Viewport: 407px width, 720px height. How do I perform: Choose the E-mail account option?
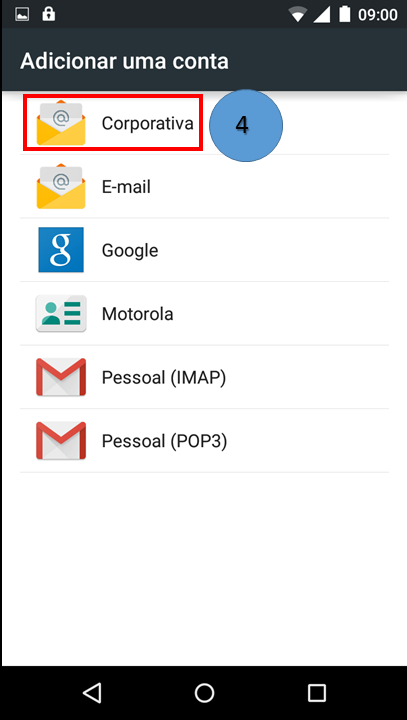coord(204,186)
